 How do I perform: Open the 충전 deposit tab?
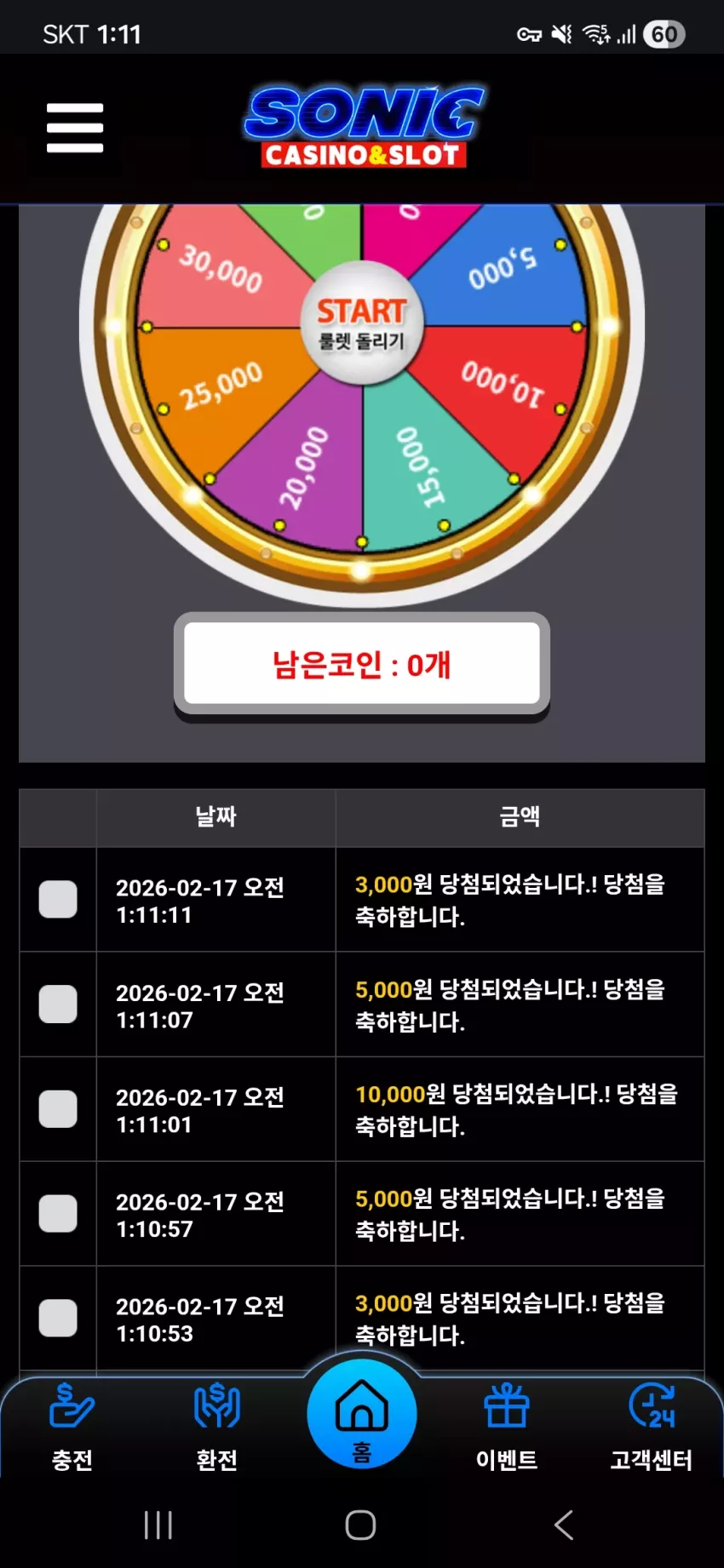coord(72,1428)
